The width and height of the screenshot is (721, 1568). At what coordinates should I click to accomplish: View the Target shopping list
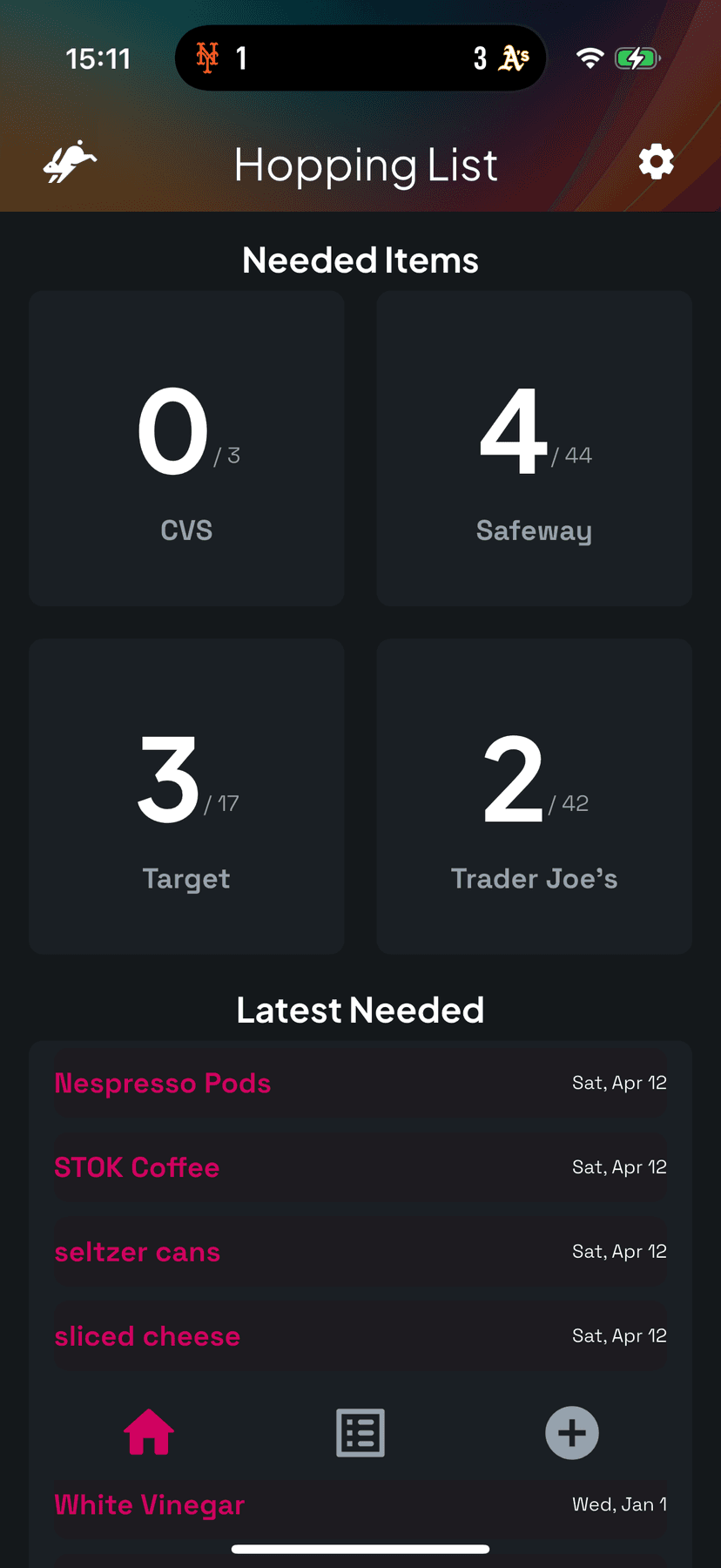point(186,796)
